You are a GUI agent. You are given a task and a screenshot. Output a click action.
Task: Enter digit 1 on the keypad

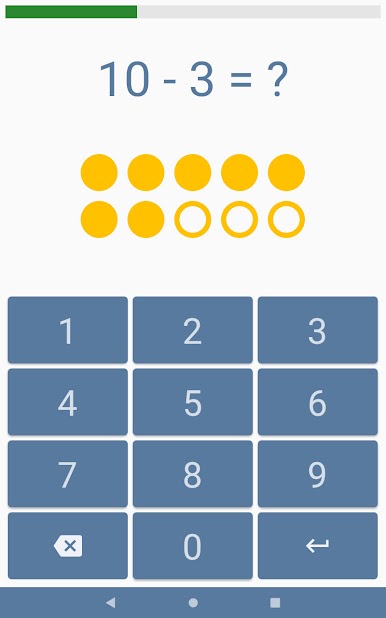pos(68,330)
